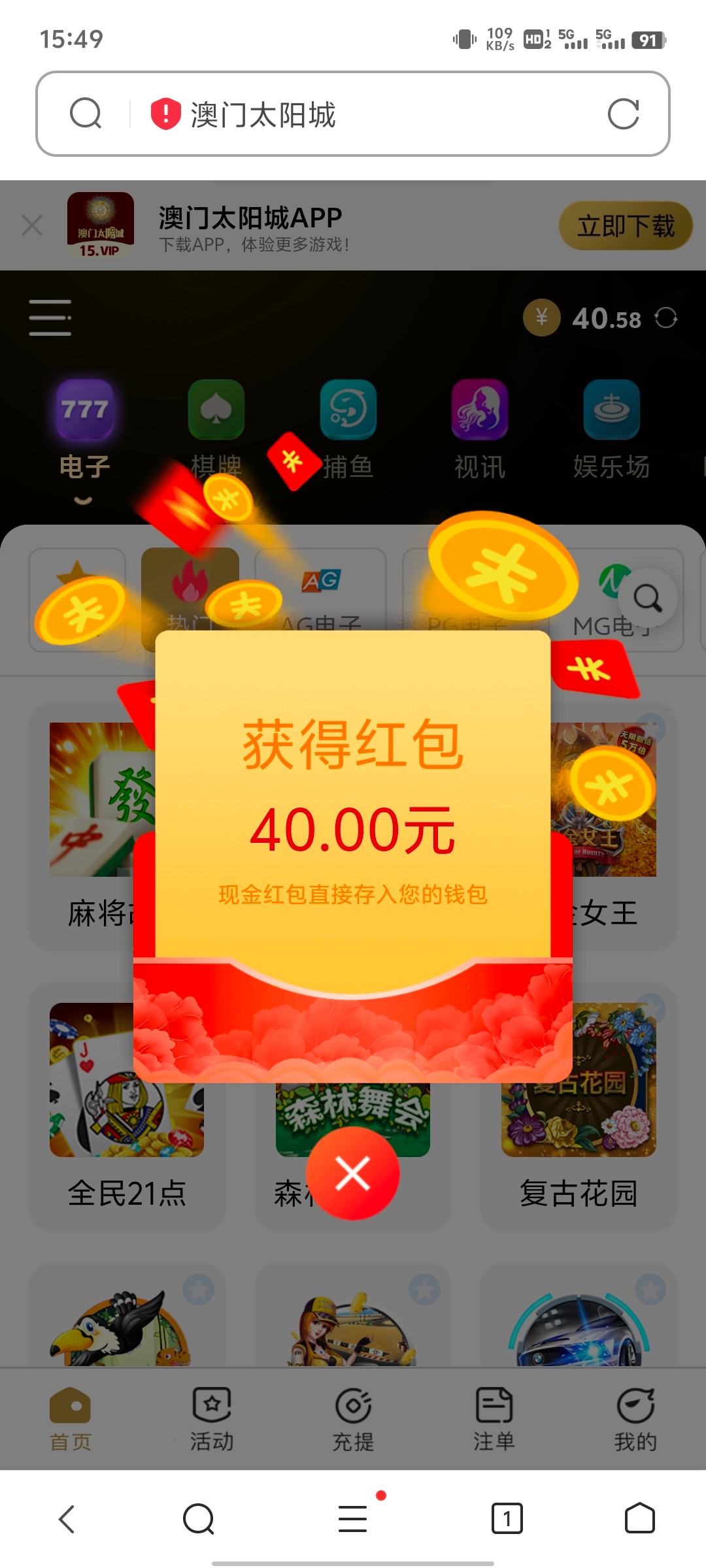This screenshot has height=1568, width=706.
Task: Open the browser menu
Action: [x=353, y=1518]
